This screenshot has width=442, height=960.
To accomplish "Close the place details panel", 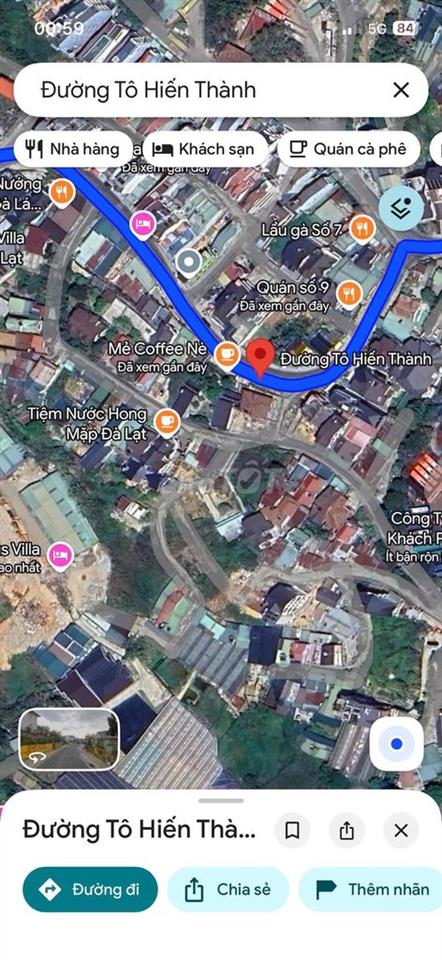I will (x=401, y=831).
